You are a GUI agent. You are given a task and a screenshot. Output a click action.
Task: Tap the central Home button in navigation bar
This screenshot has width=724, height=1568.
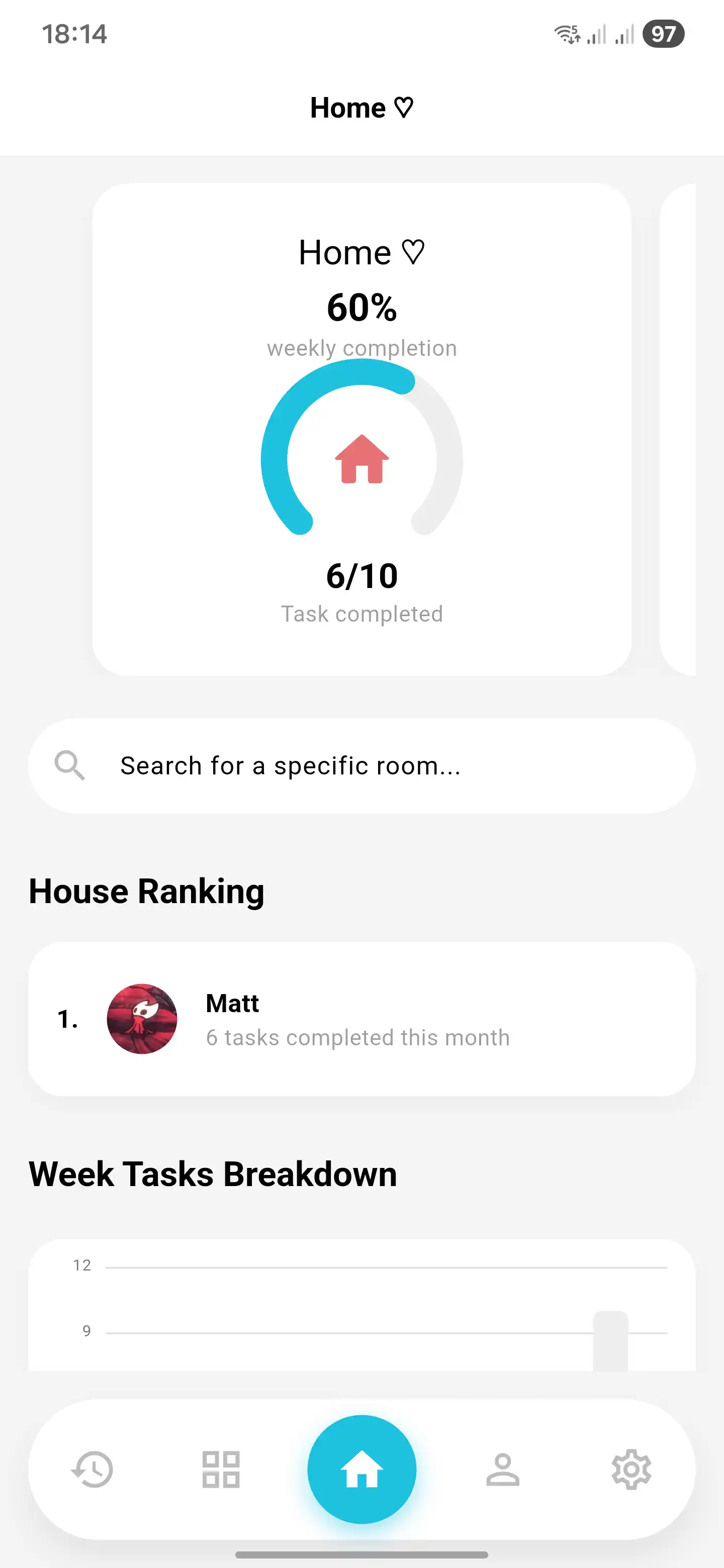(x=361, y=1469)
